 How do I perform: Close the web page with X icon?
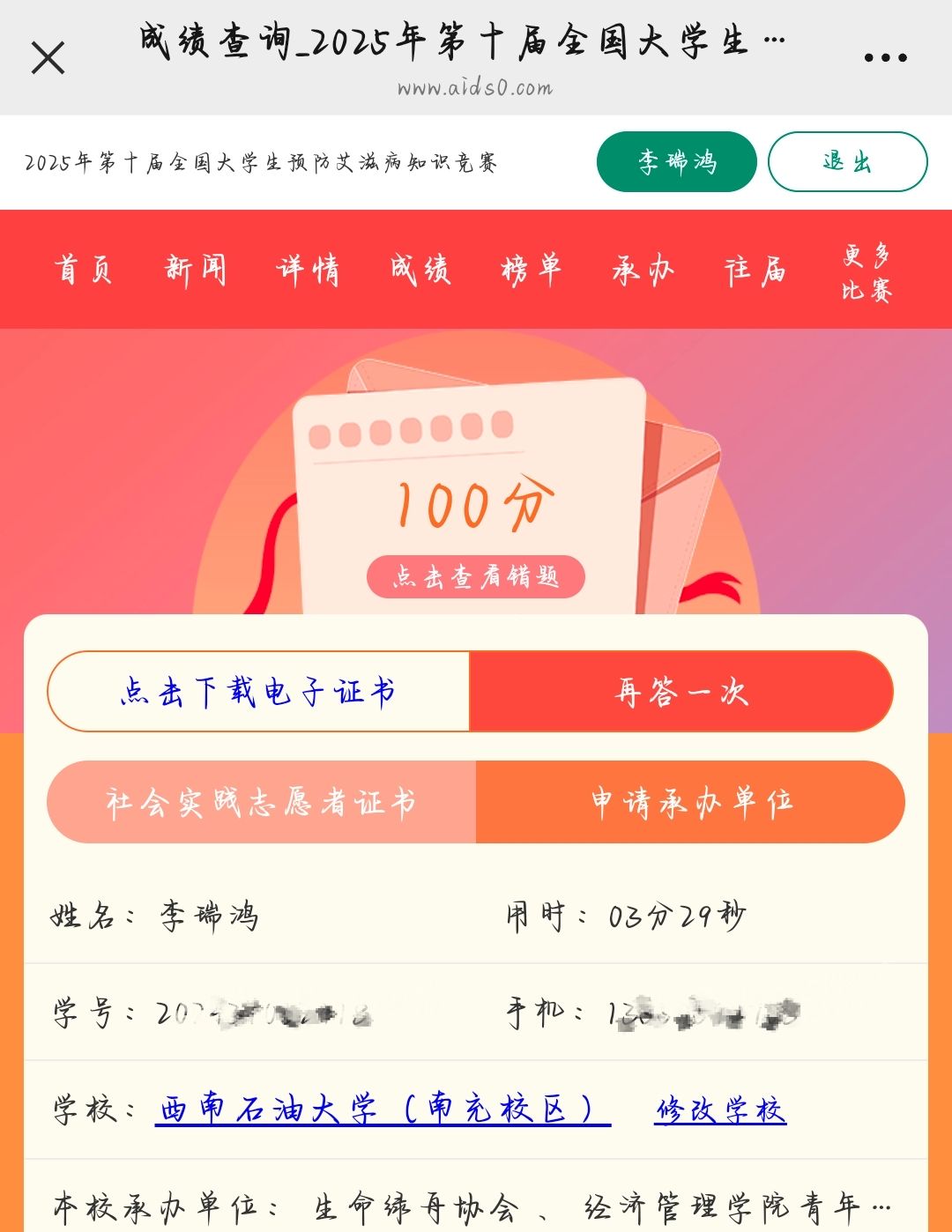pos(48,58)
